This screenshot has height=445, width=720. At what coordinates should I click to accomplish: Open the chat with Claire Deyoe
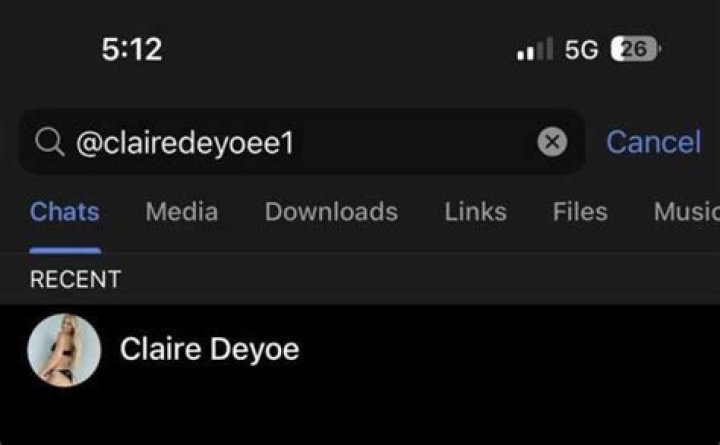pos(209,349)
